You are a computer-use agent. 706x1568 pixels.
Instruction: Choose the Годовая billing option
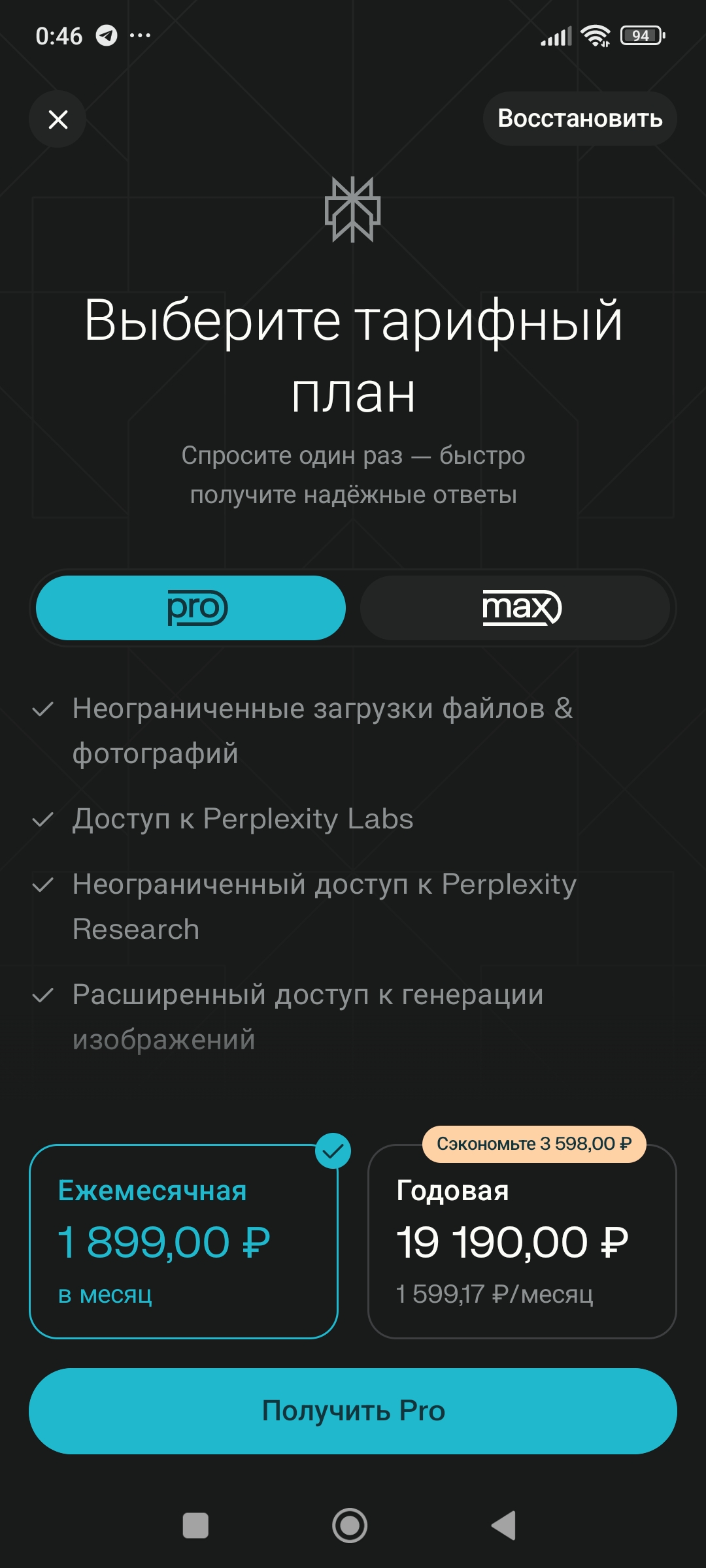tap(522, 1241)
